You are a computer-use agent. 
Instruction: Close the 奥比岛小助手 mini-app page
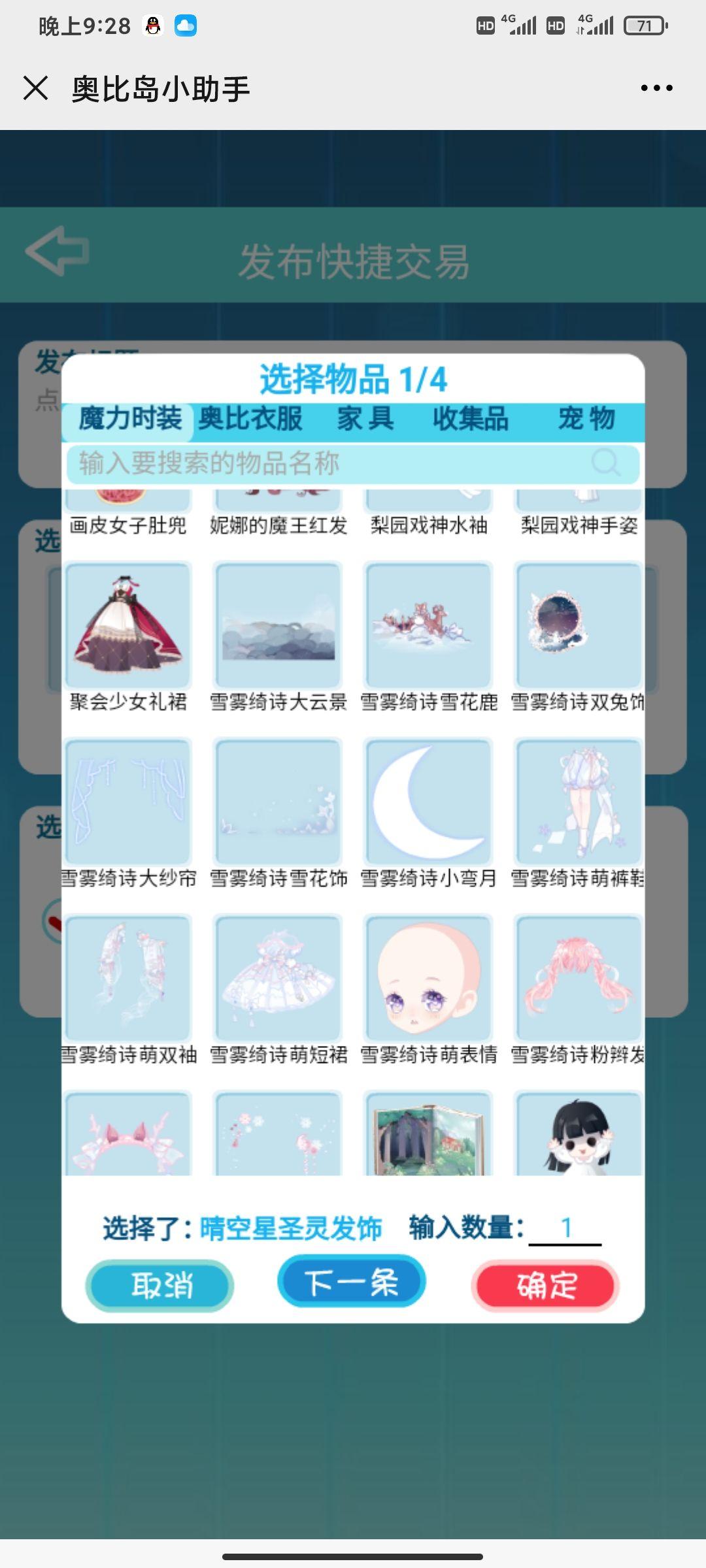[x=36, y=88]
